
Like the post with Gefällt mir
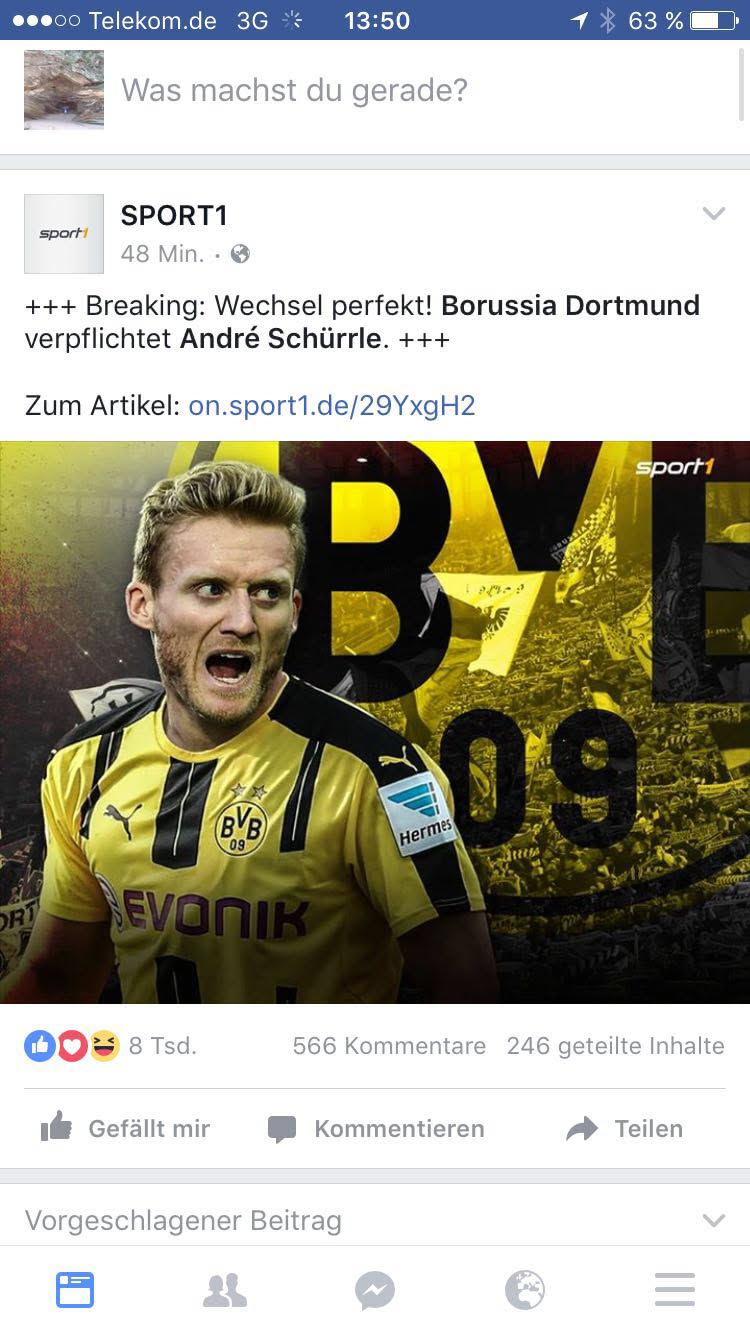coord(125,1129)
